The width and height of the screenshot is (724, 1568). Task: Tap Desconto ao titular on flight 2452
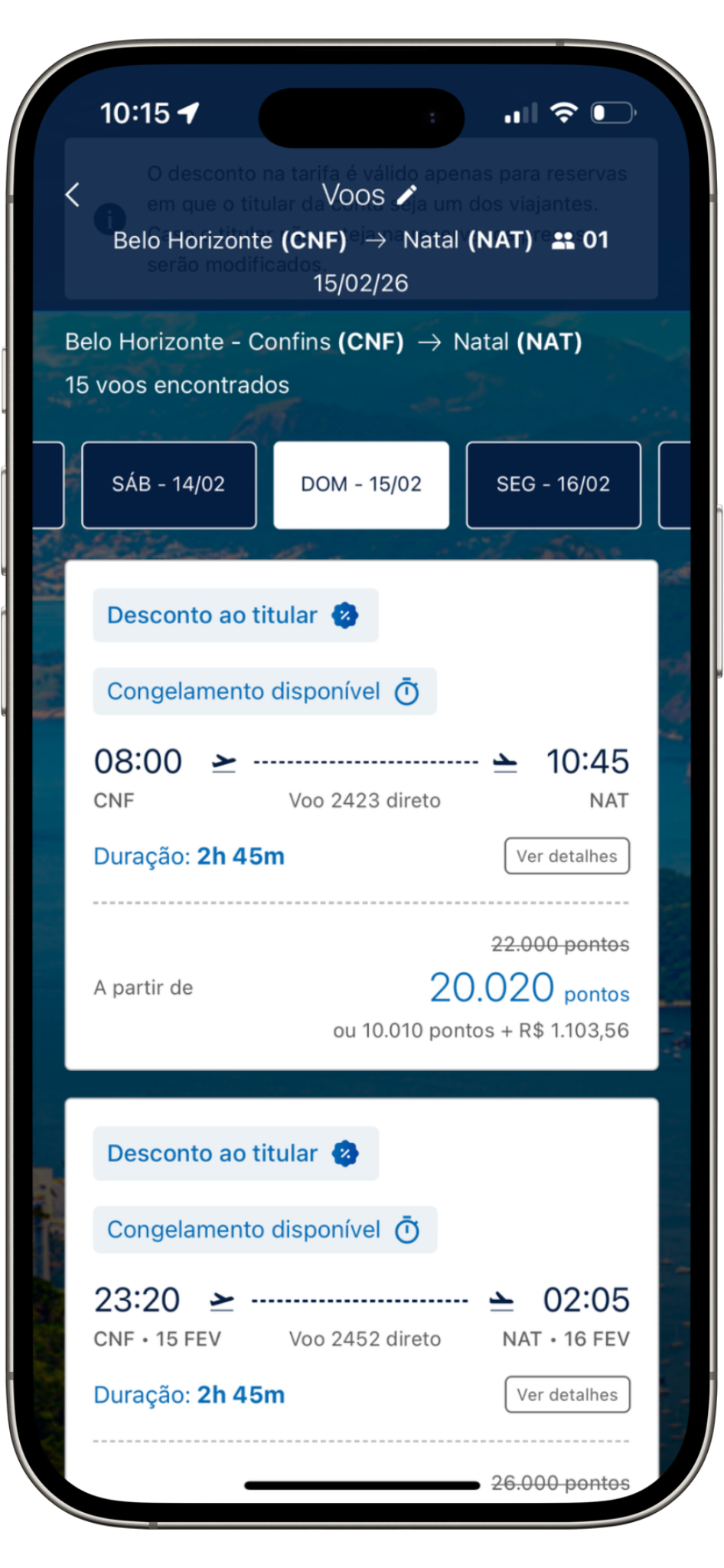click(235, 1154)
